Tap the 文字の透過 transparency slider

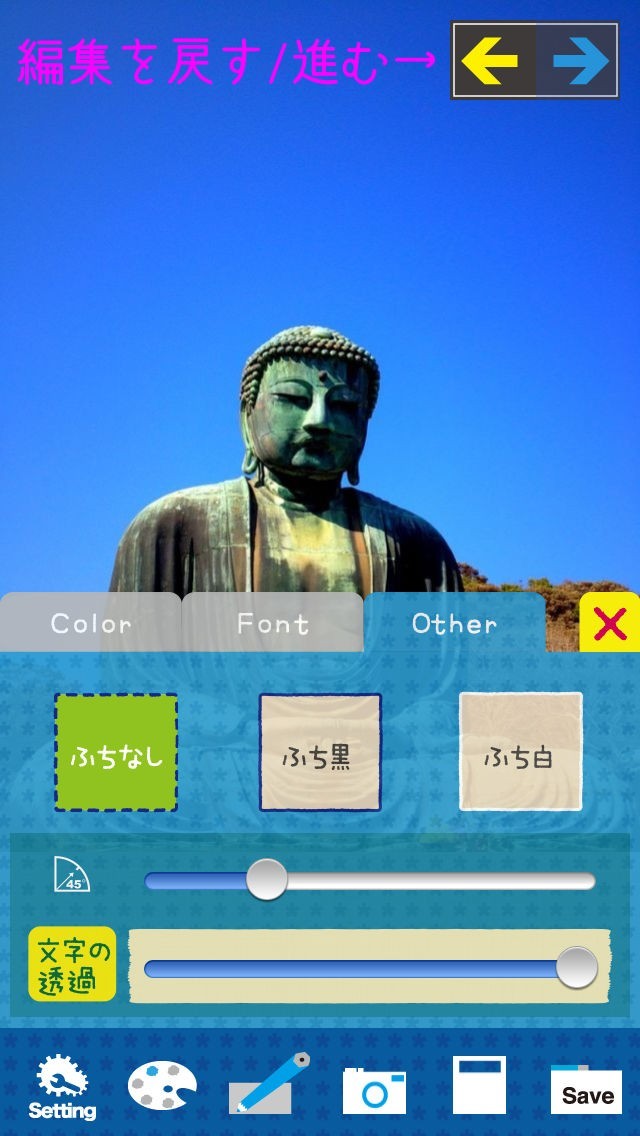(370, 968)
